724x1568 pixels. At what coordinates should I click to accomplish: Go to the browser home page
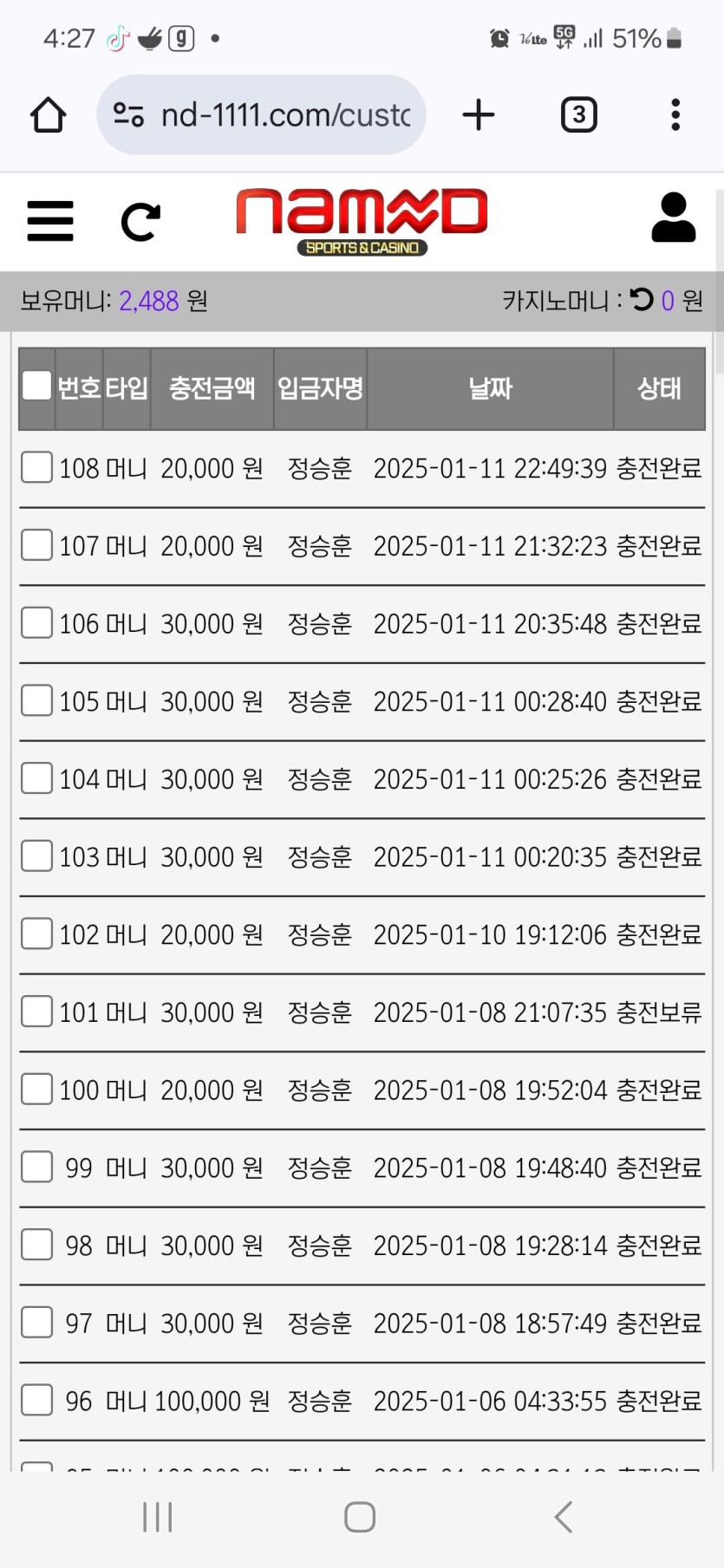click(49, 114)
